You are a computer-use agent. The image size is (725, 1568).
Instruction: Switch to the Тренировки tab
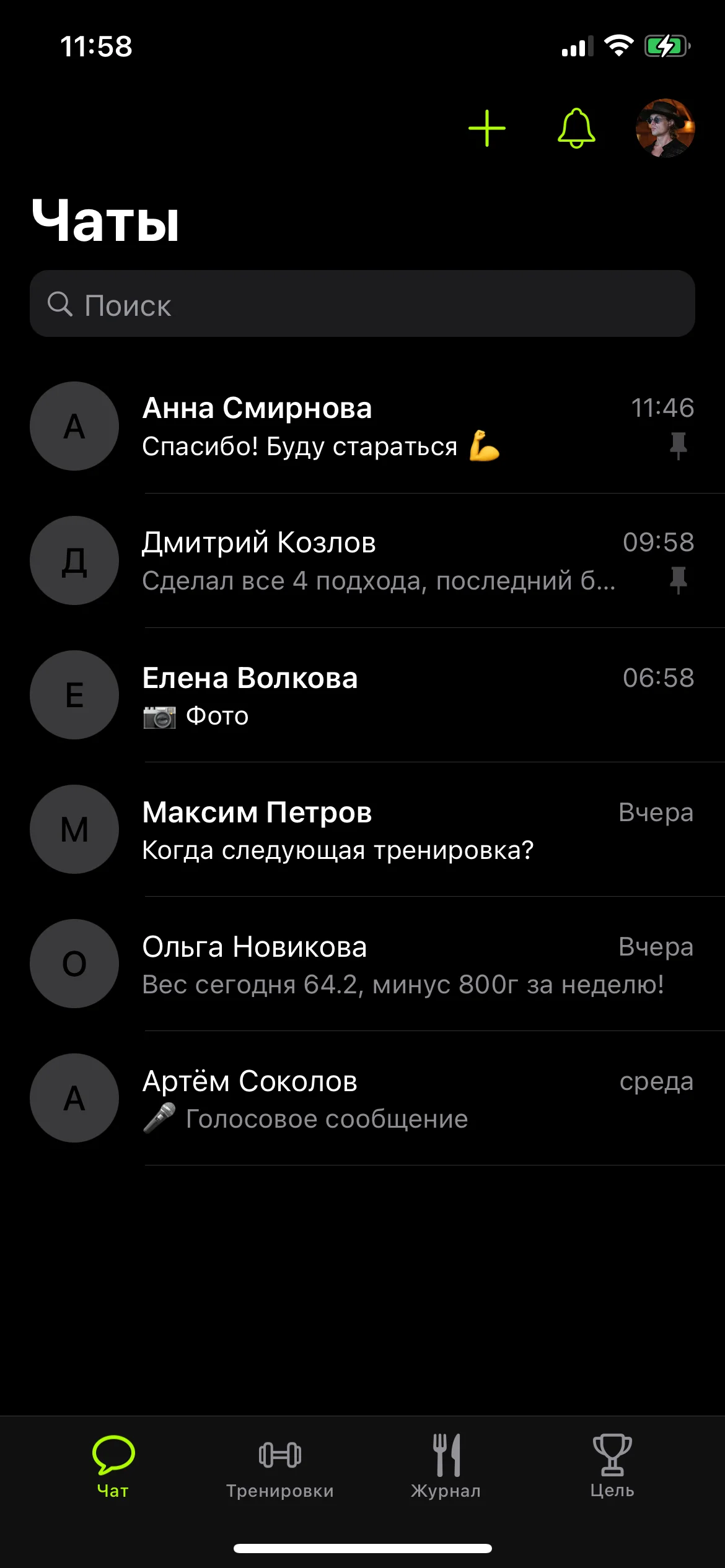280,1466
